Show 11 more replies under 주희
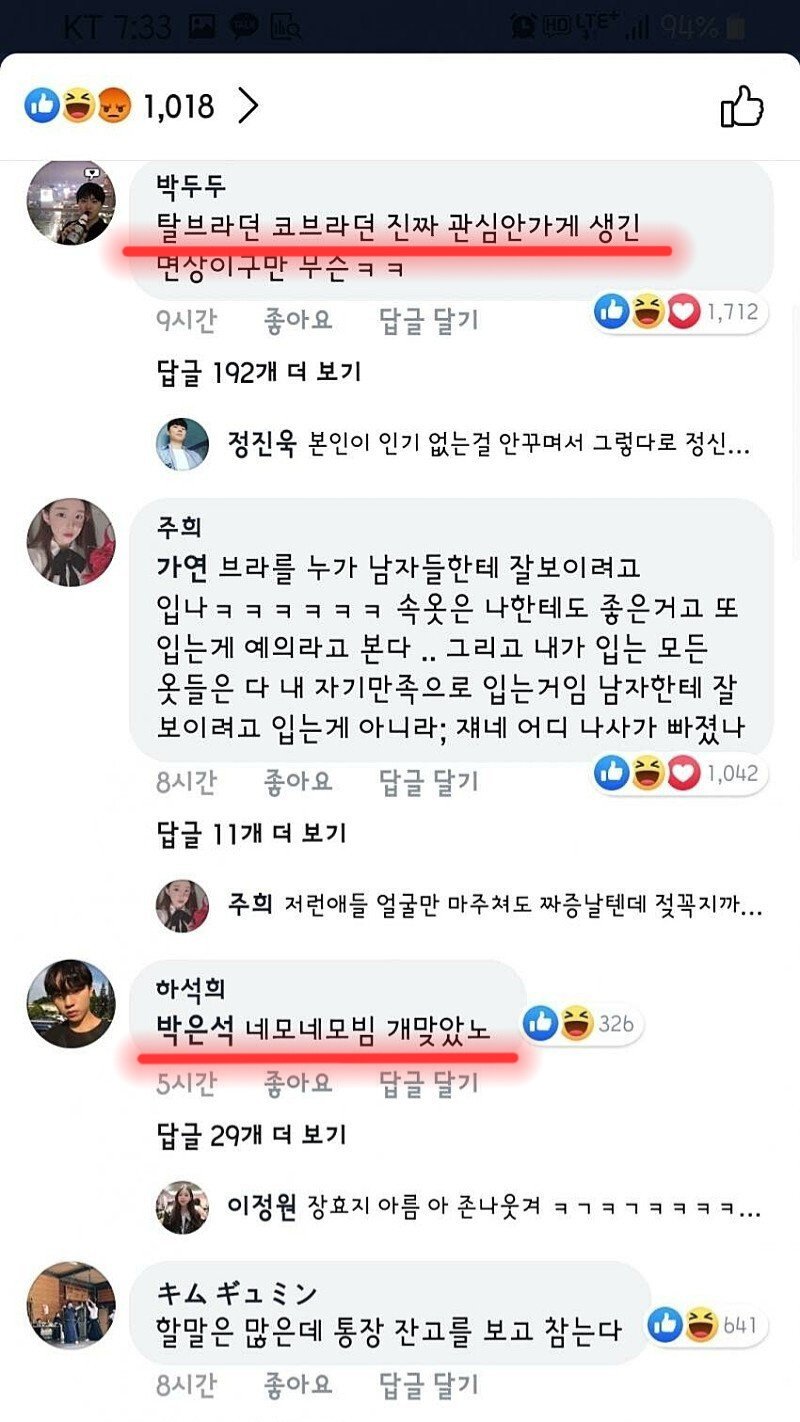 (x=251, y=832)
